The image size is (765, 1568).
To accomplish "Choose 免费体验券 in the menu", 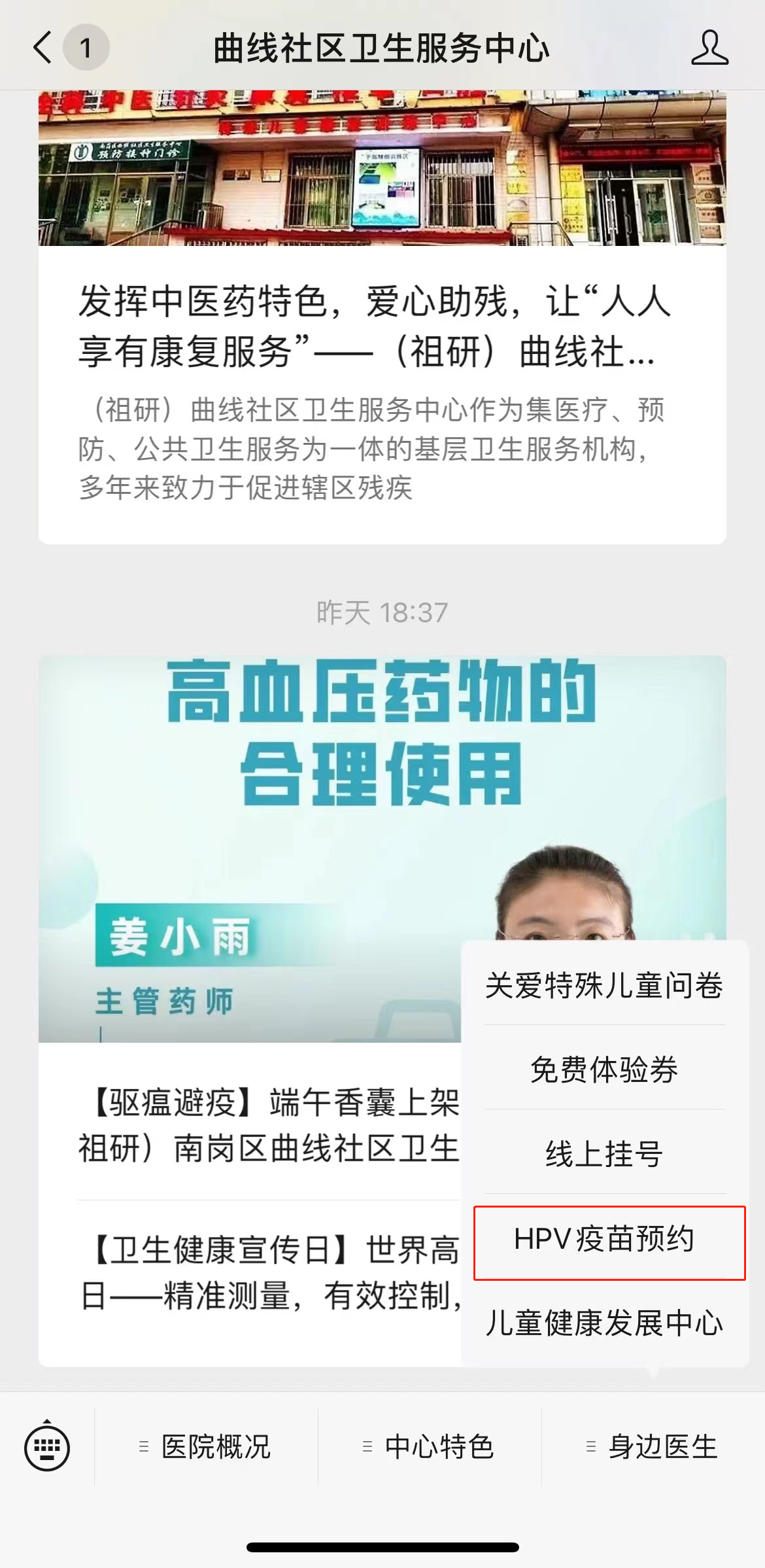I will pos(604,1070).
